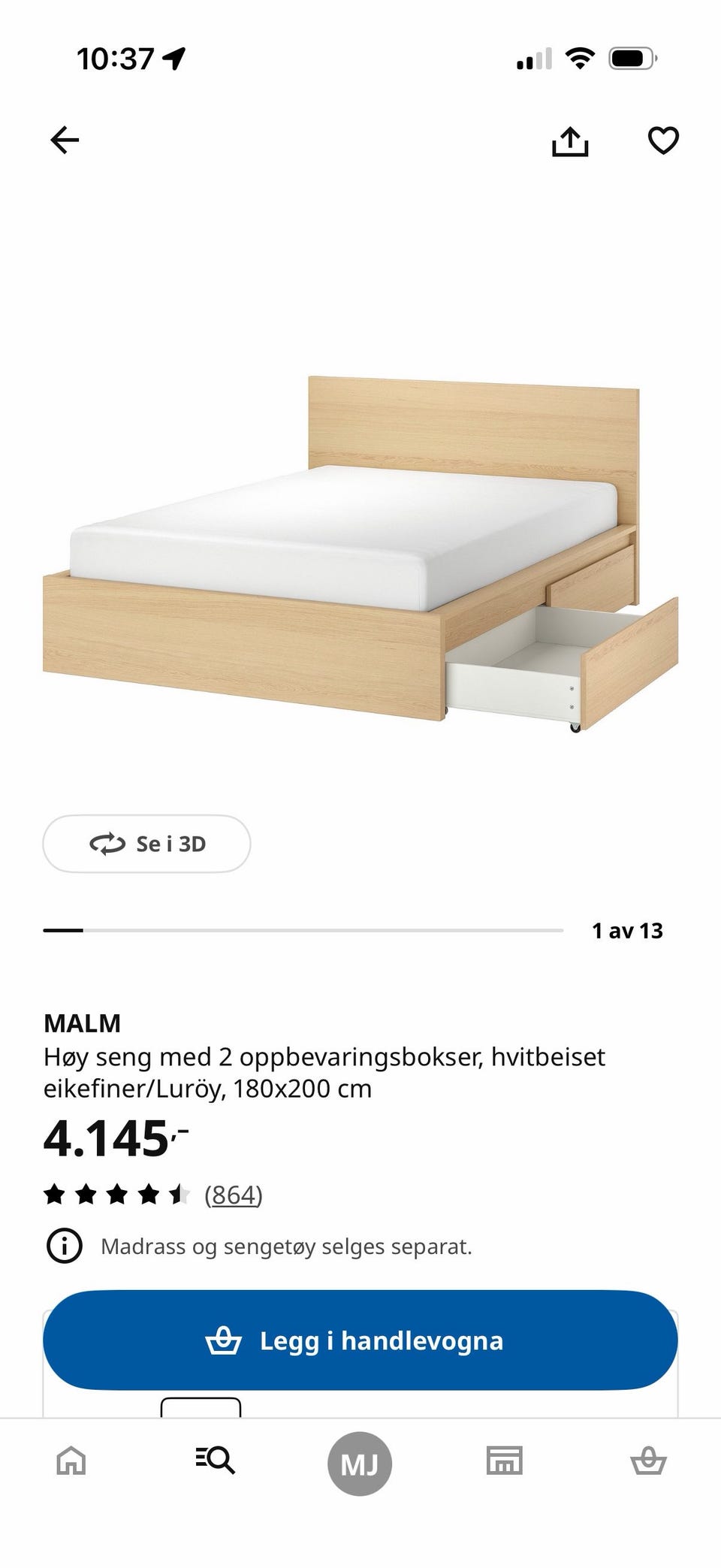The height and width of the screenshot is (1568, 721).
Task: Open the Home tab in bottom navigation
Action: coord(71,1461)
